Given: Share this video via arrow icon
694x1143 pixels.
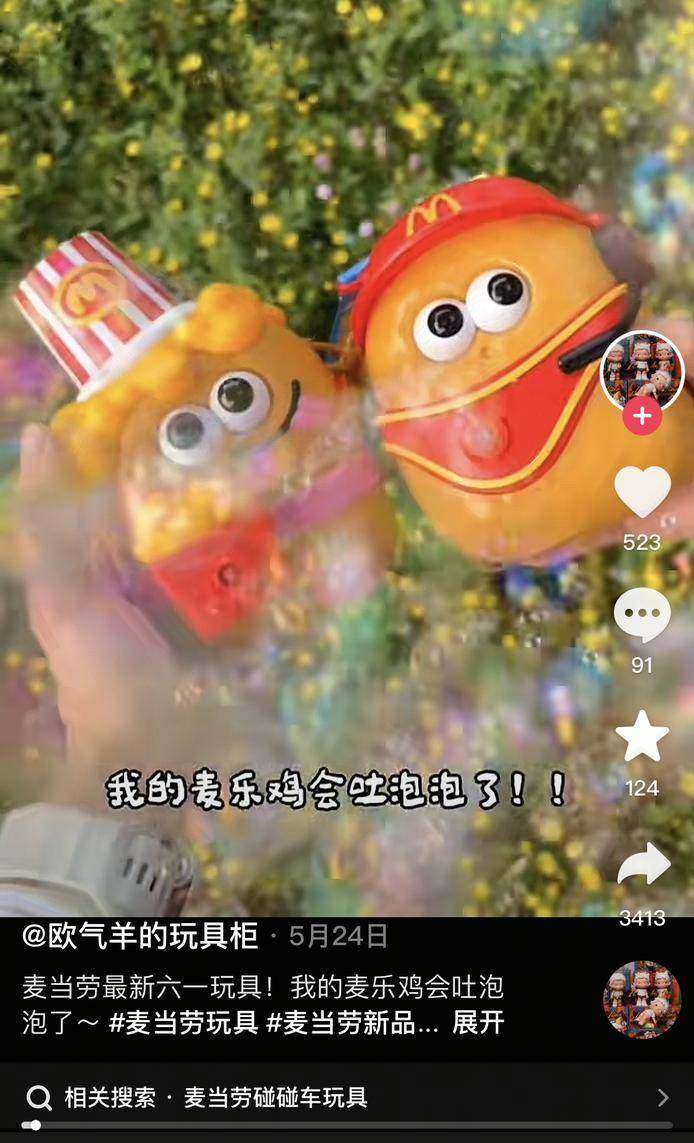Looking at the screenshot, I should [x=641, y=865].
